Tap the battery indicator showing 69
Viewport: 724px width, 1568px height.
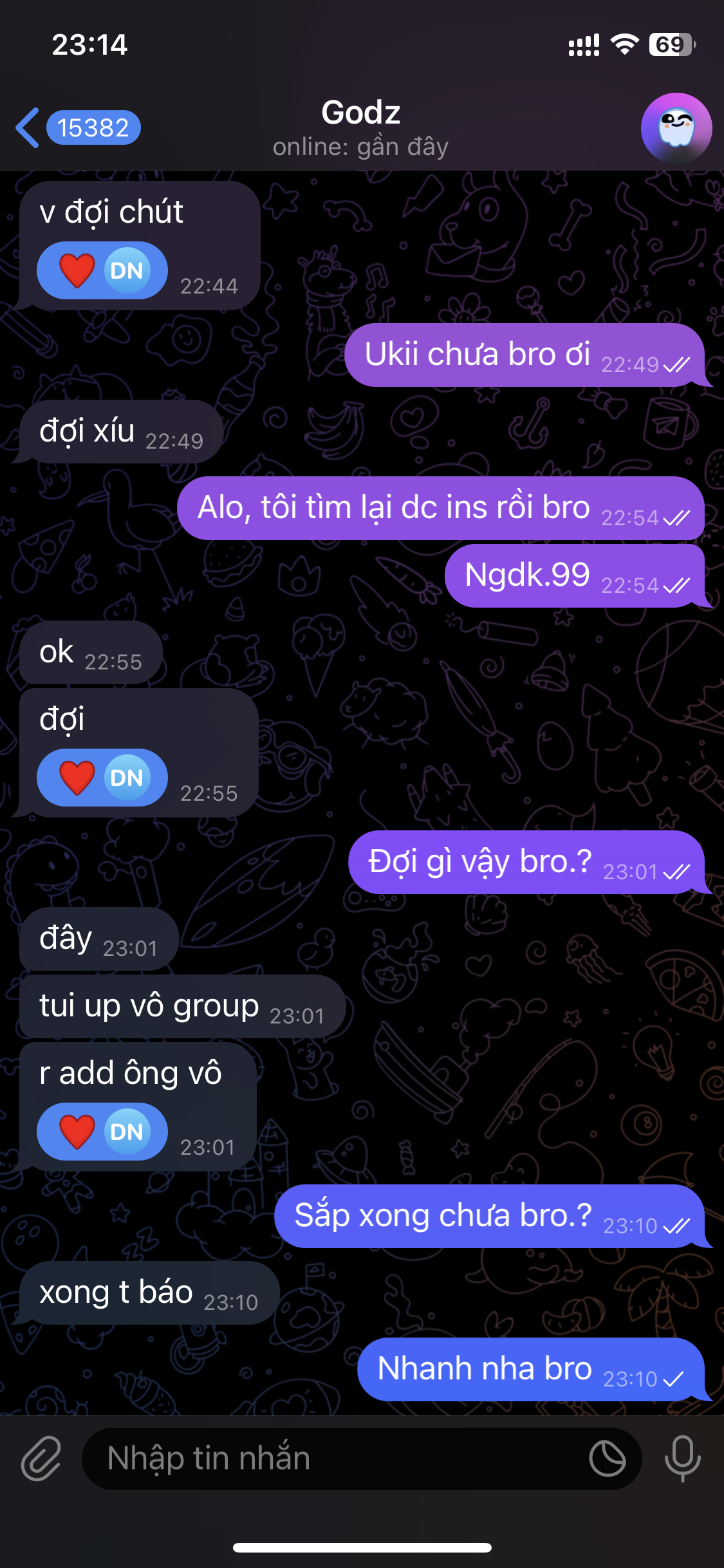point(672,44)
